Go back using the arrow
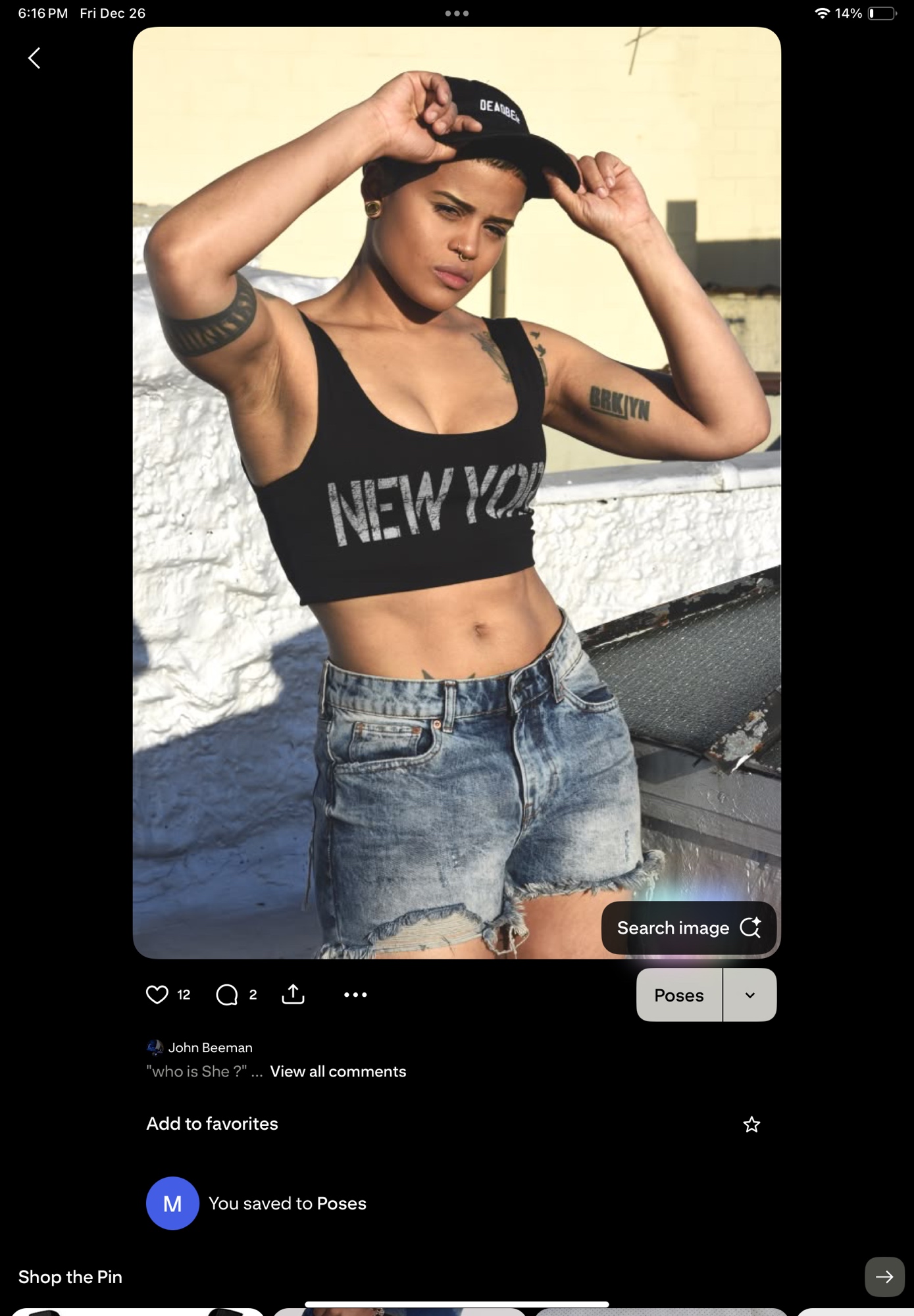 click(x=34, y=58)
